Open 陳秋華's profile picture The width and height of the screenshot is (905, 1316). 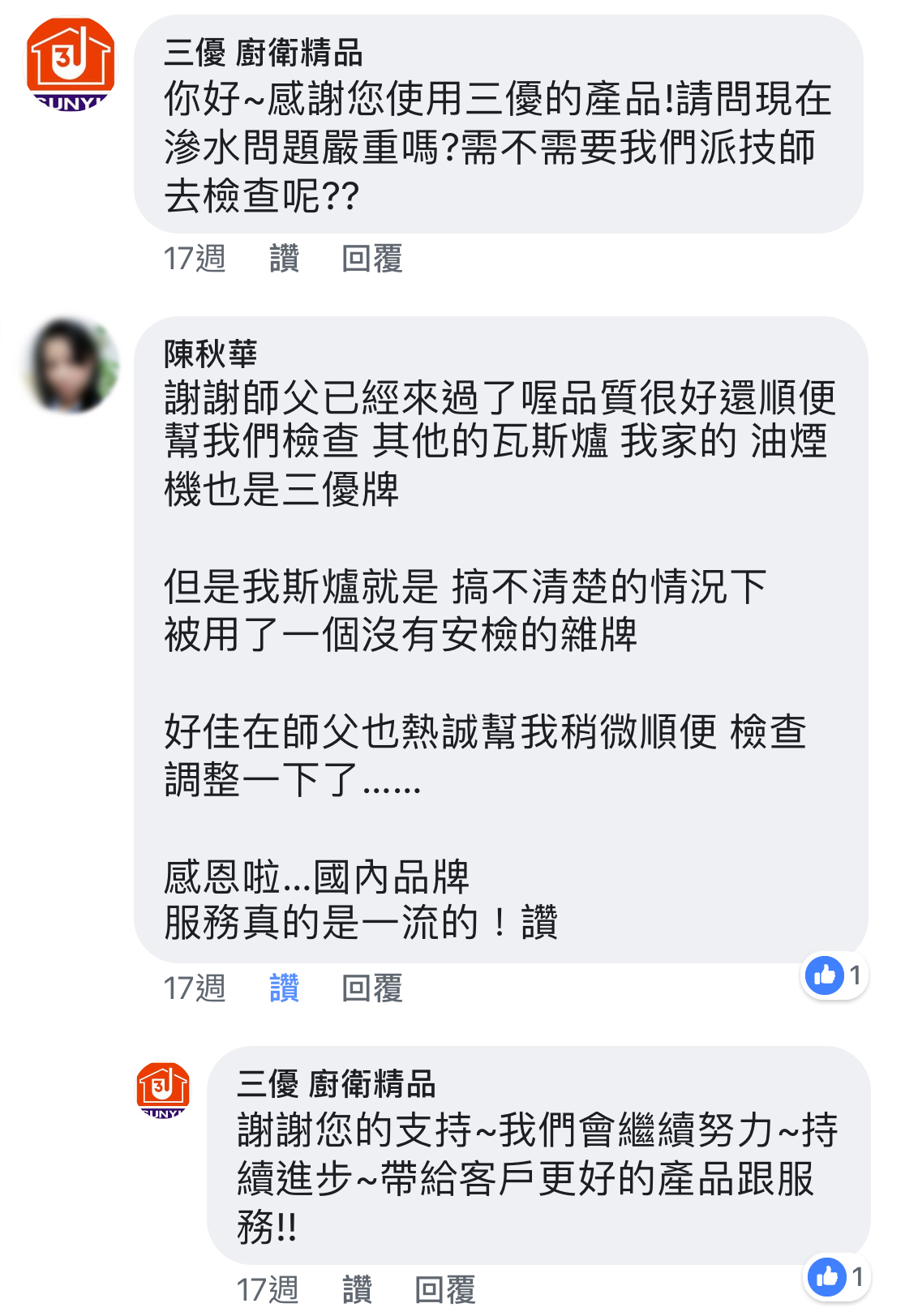[x=71, y=364]
